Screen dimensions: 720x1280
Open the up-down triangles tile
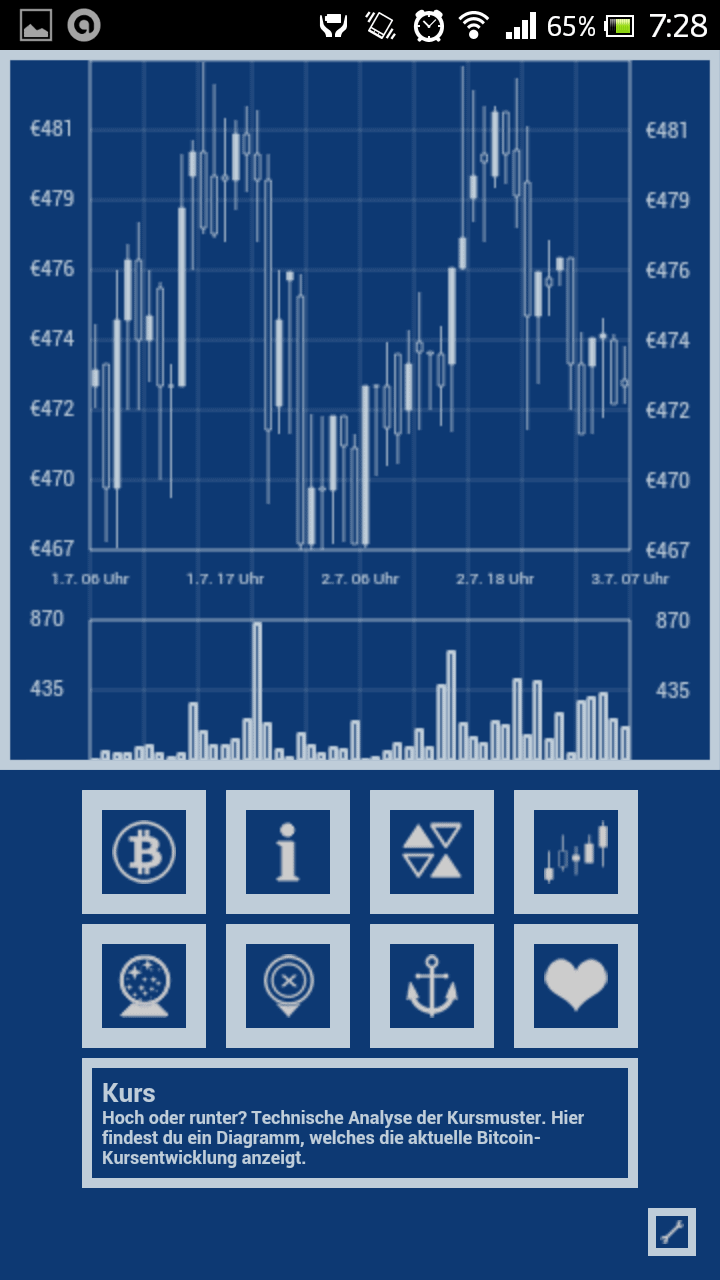coord(432,852)
